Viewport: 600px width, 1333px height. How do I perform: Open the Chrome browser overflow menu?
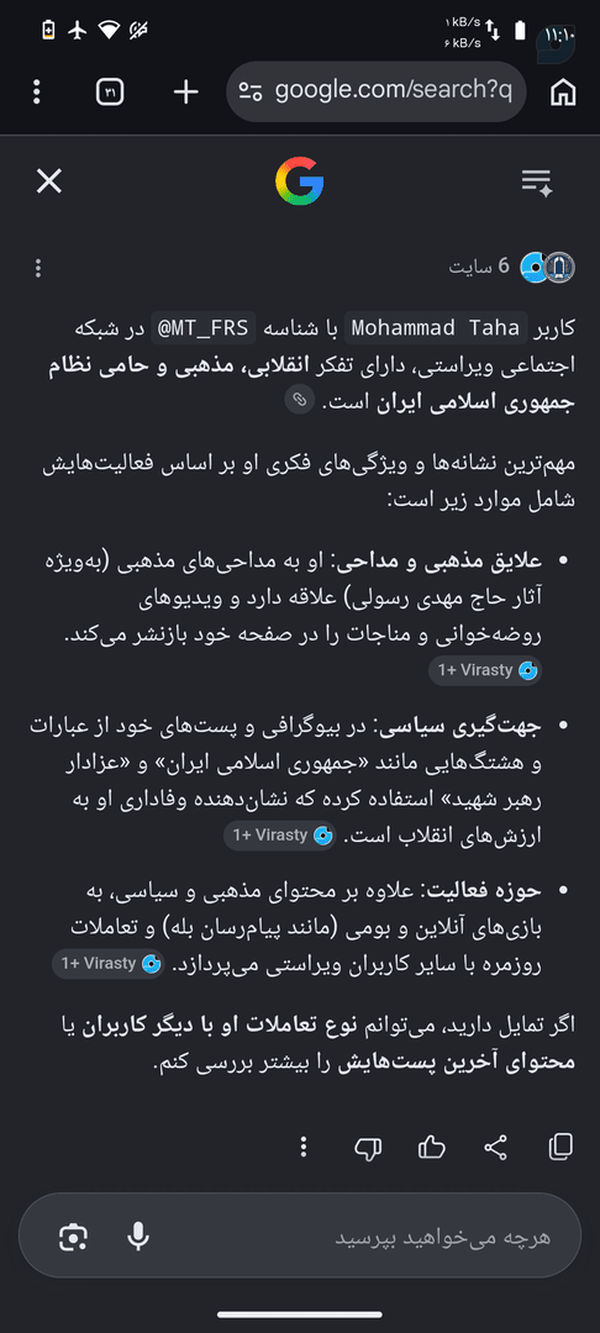point(37,92)
